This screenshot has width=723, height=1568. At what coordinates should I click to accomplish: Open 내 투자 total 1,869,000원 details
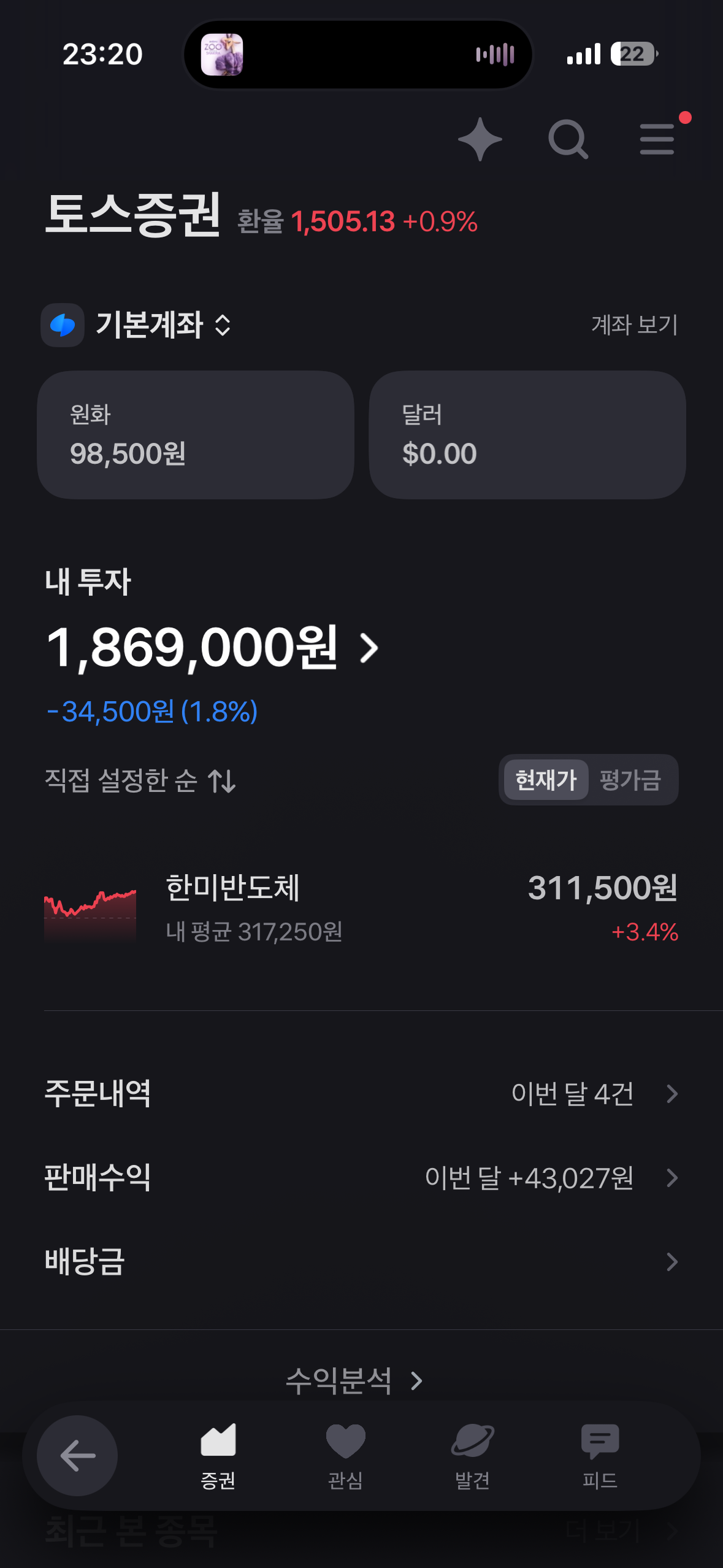click(212, 648)
